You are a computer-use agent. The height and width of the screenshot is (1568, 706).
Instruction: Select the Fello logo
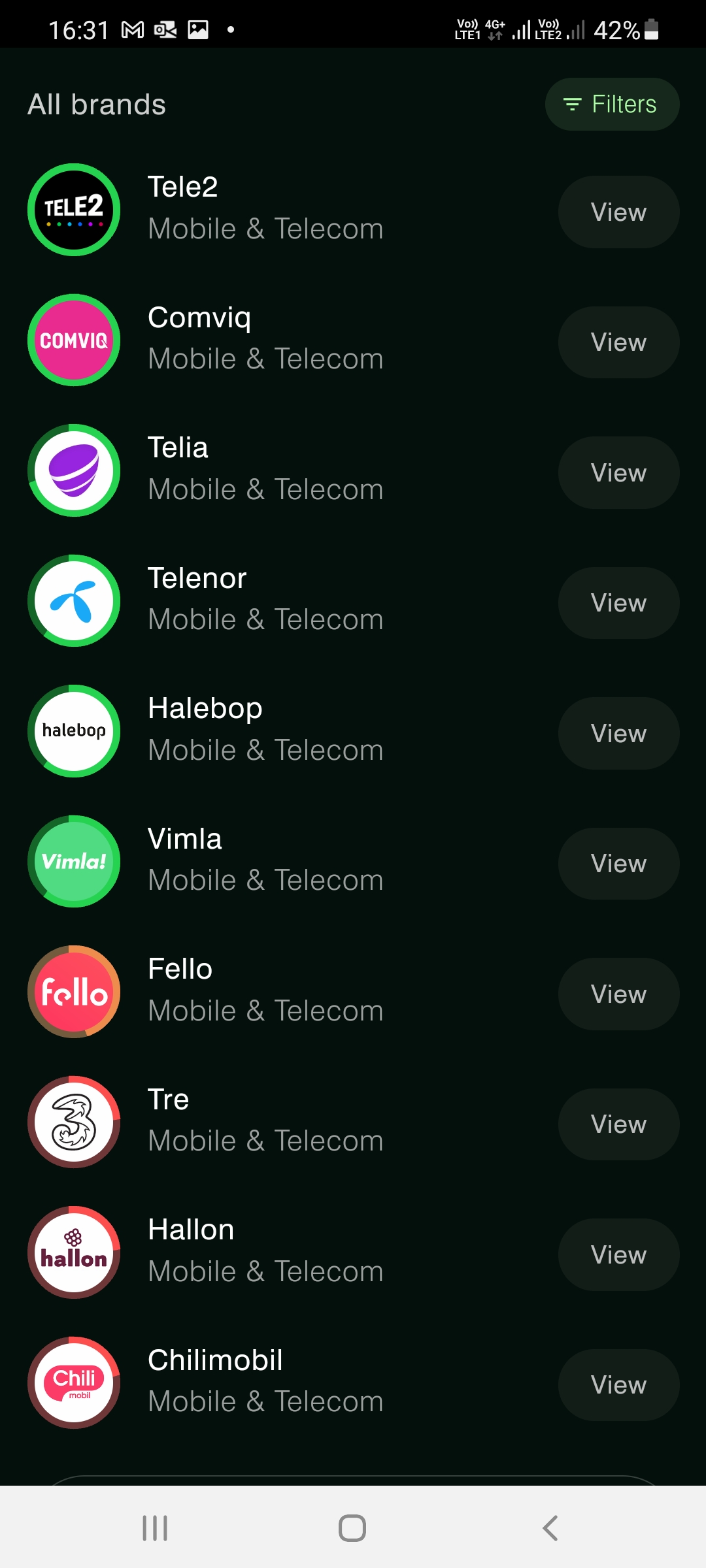(74, 992)
